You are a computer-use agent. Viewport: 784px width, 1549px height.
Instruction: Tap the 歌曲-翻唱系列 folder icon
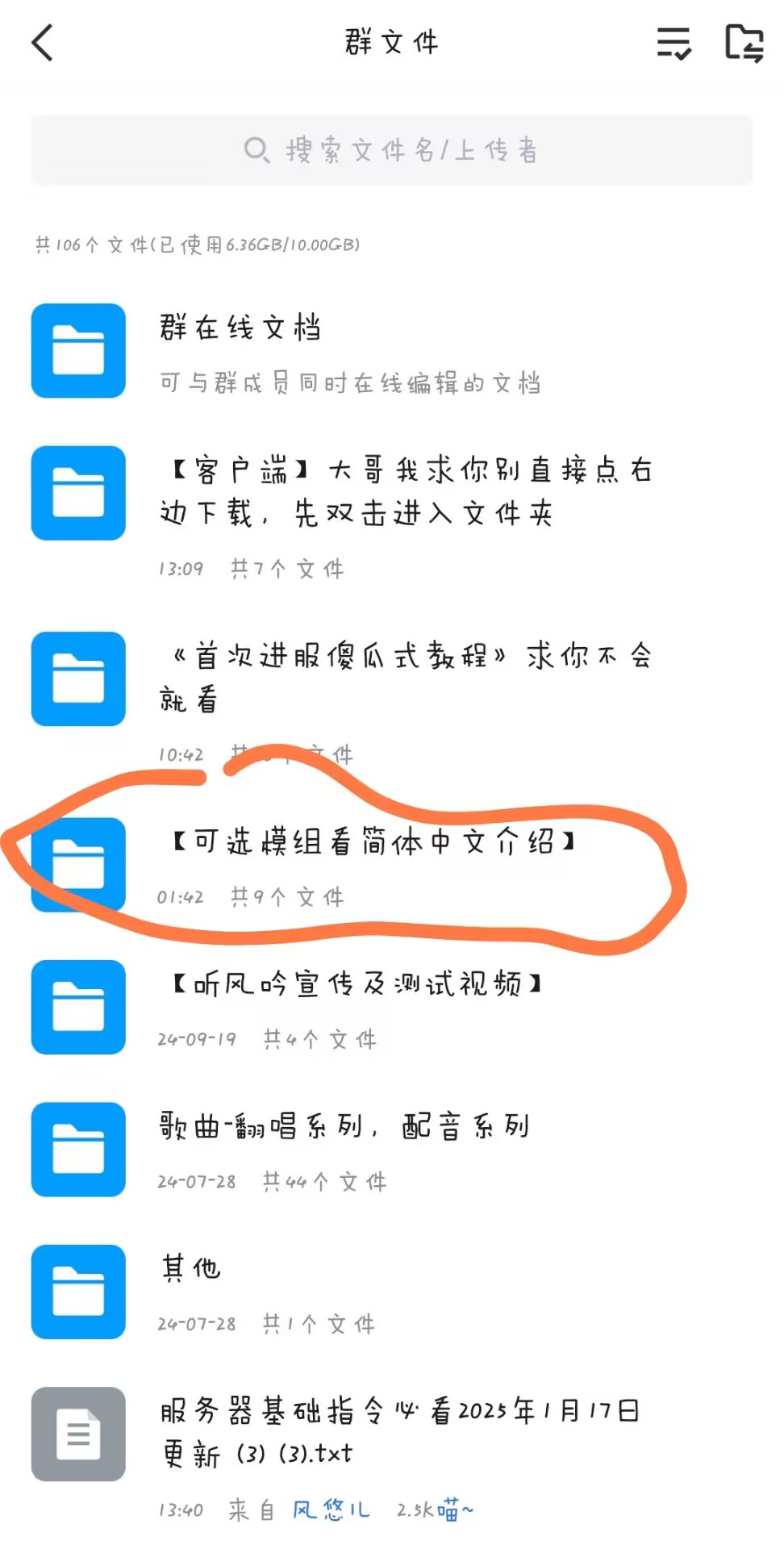(x=77, y=1150)
